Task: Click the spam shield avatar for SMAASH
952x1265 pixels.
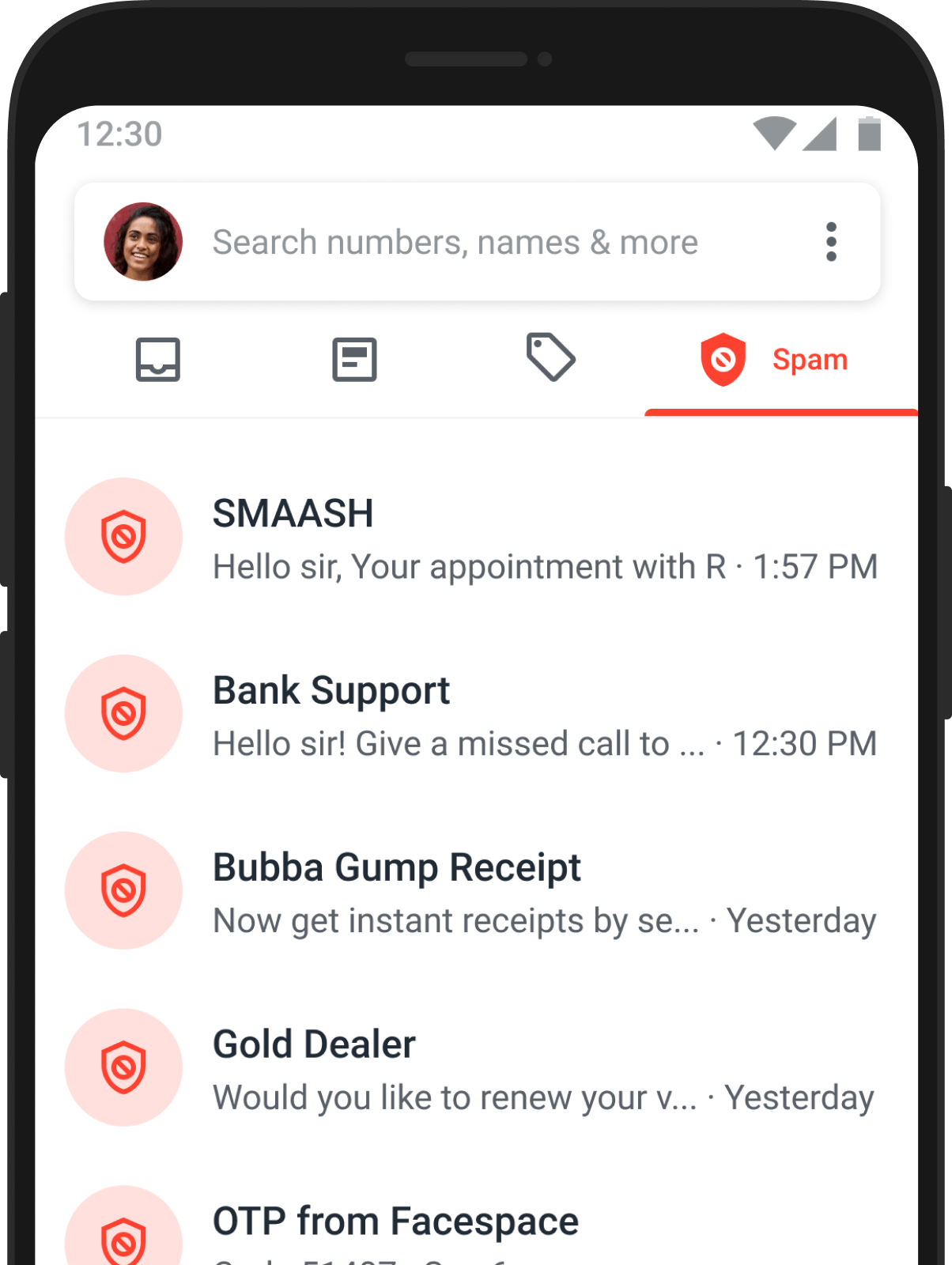Action: [124, 536]
